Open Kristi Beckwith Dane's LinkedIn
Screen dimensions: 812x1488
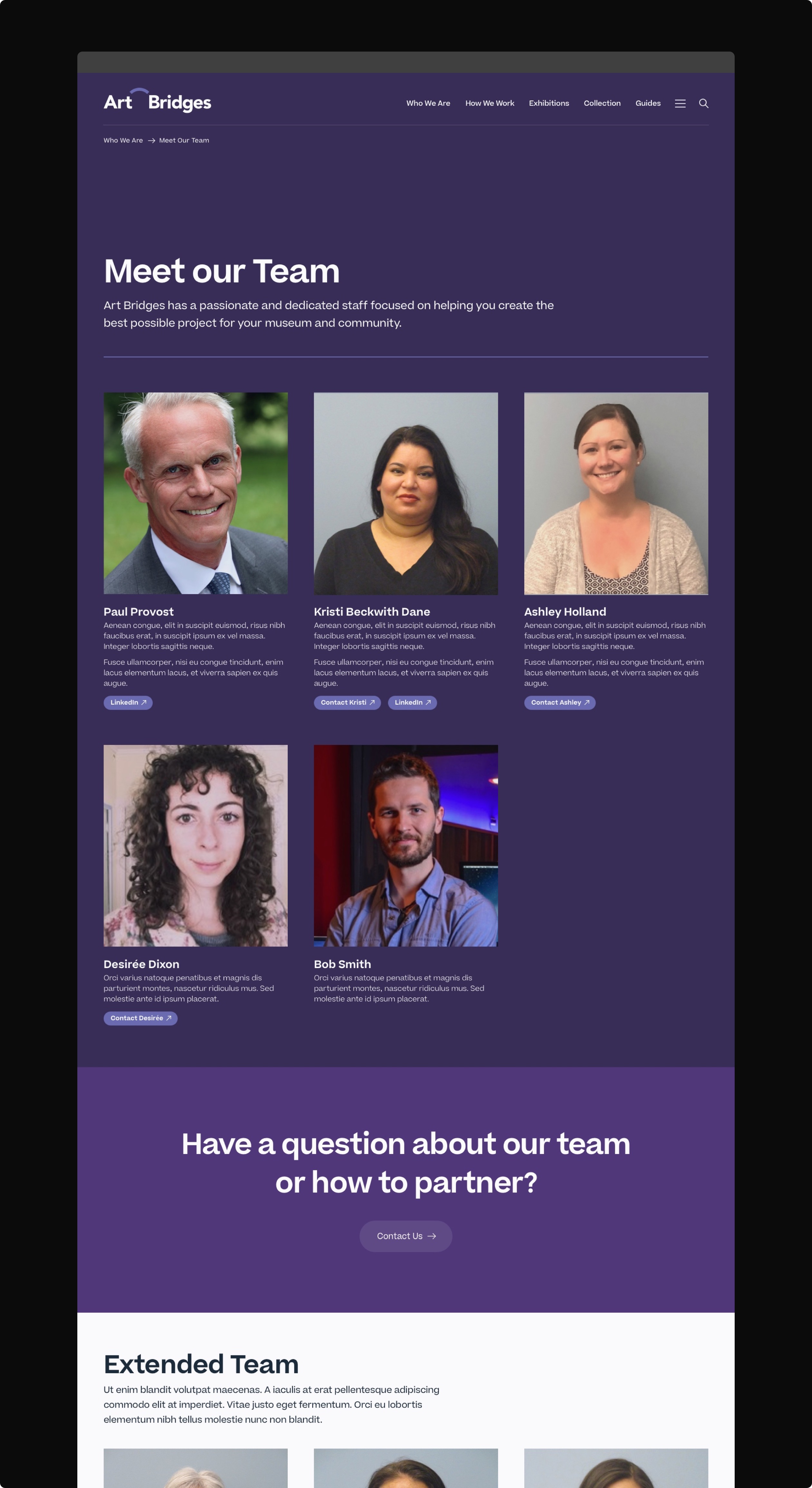click(412, 702)
